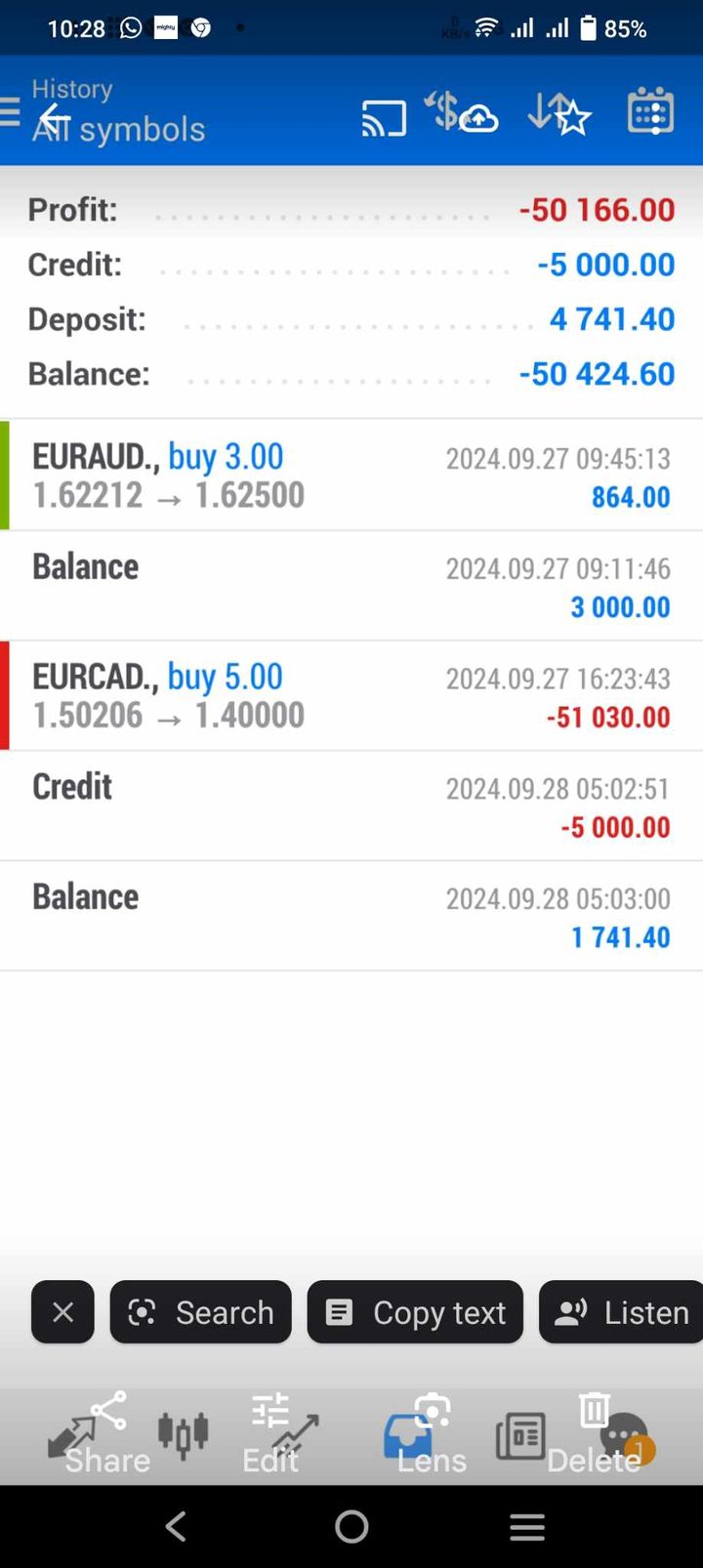Screen dimensions: 703x1568
Task: Delete the screenshot
Action: point(594,1433)
